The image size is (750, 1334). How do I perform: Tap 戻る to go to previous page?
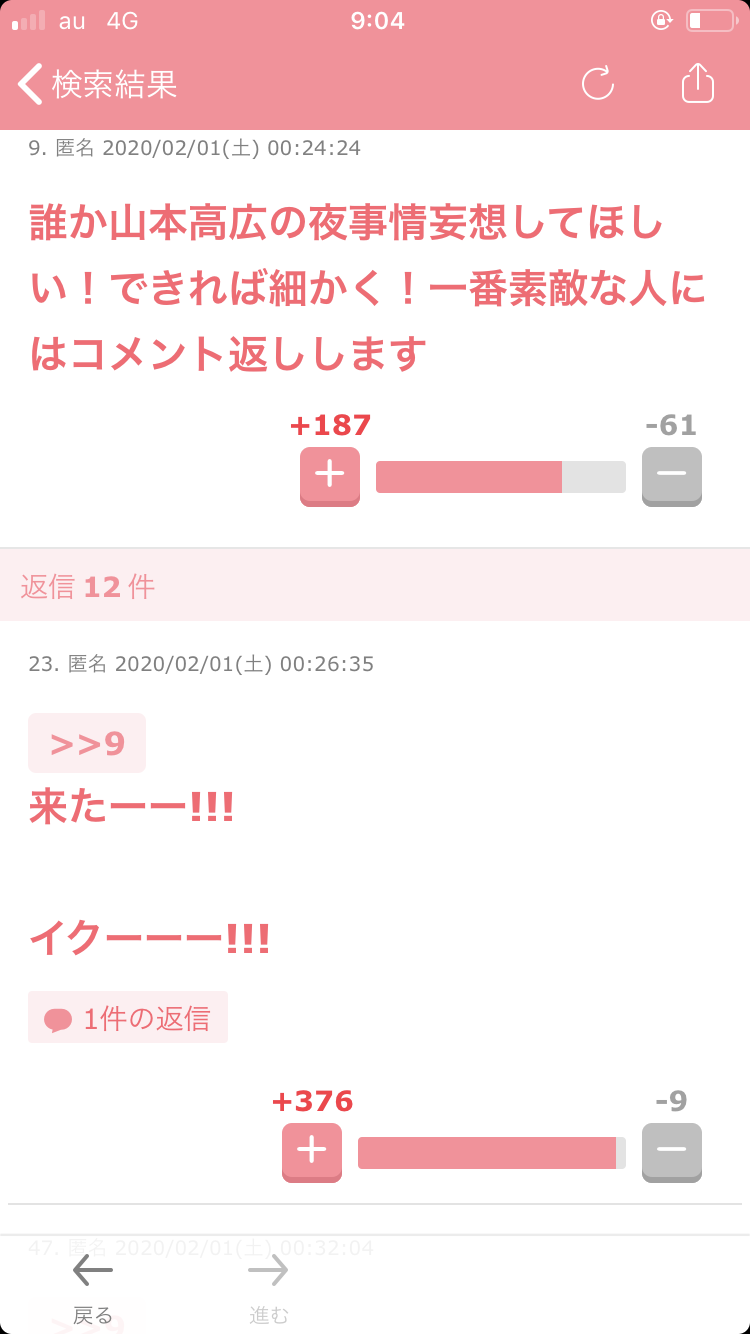(x=93, y=1288)
